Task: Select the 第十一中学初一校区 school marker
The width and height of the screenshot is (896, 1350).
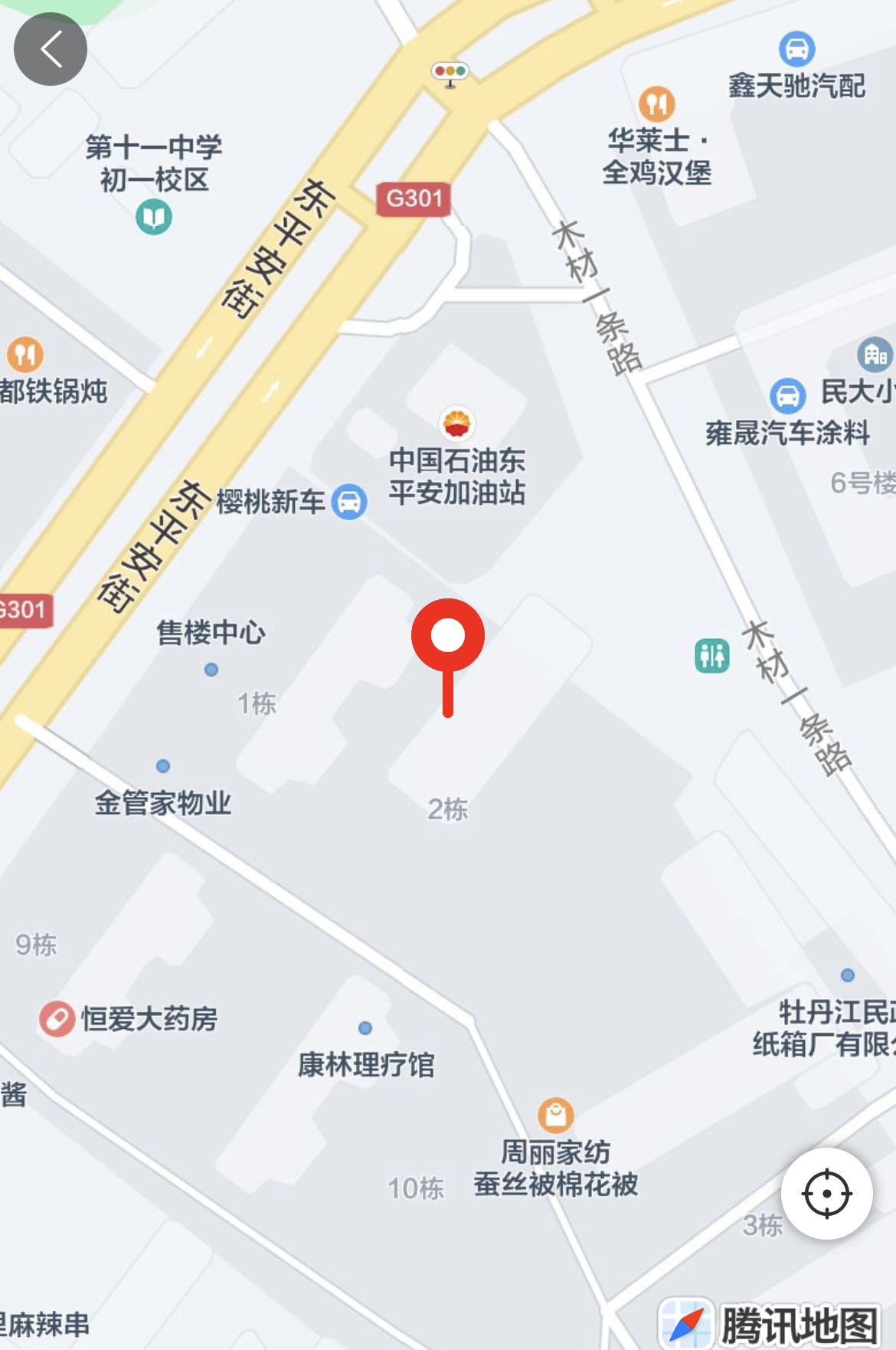Action: (x=154, y=218)
